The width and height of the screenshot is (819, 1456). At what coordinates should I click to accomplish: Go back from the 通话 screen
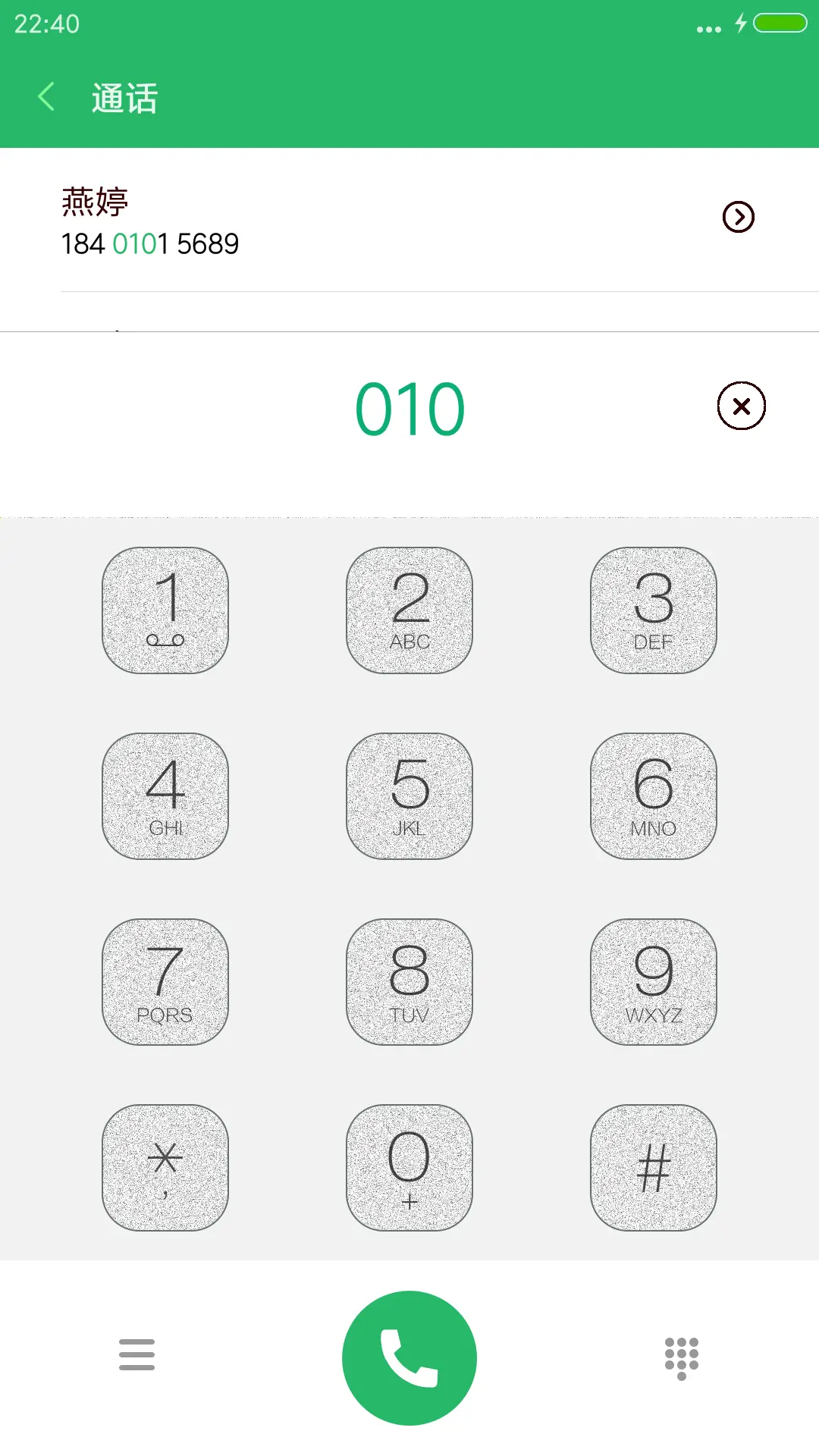click(x=47, y=97)
